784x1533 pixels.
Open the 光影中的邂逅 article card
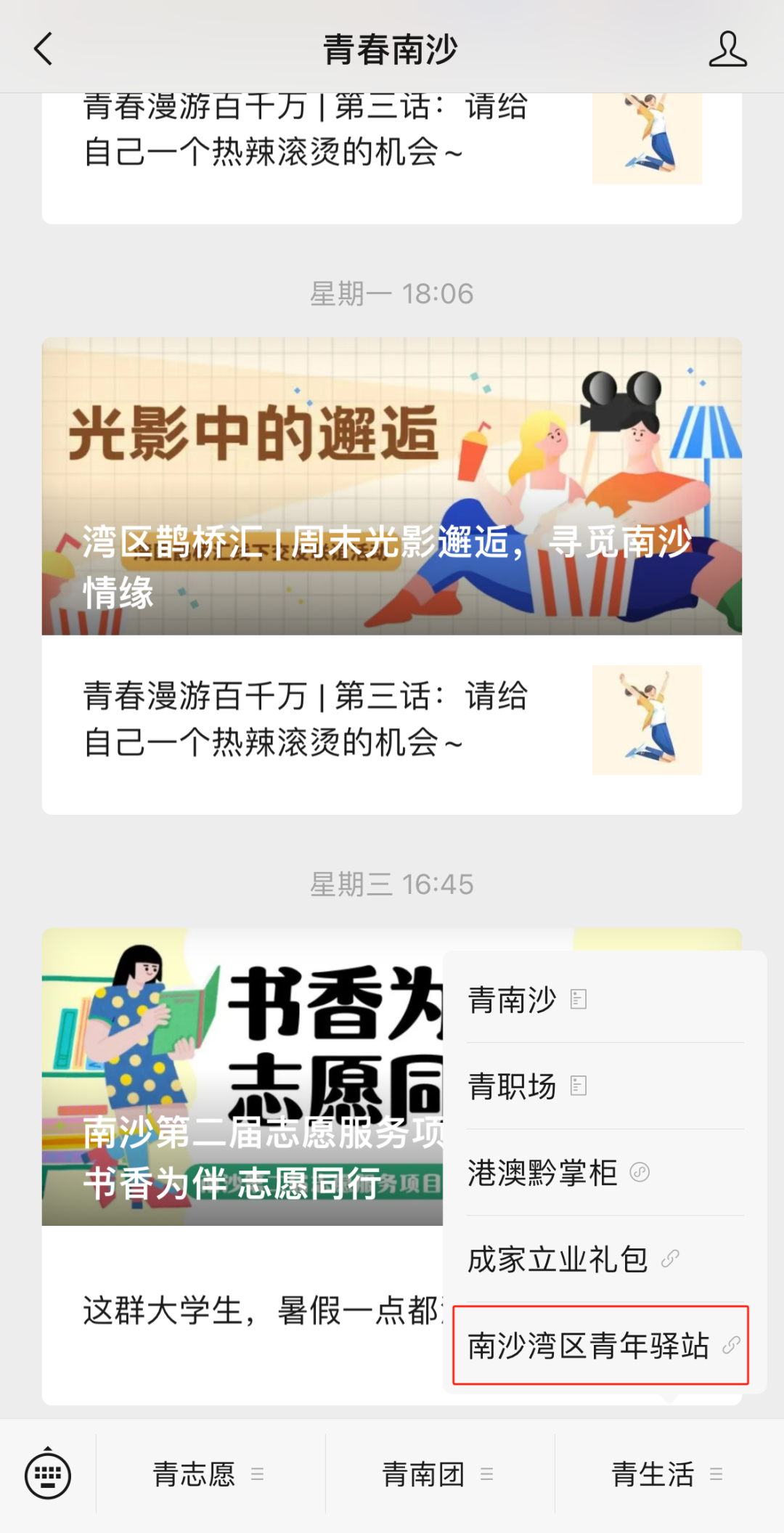point(391,485)
